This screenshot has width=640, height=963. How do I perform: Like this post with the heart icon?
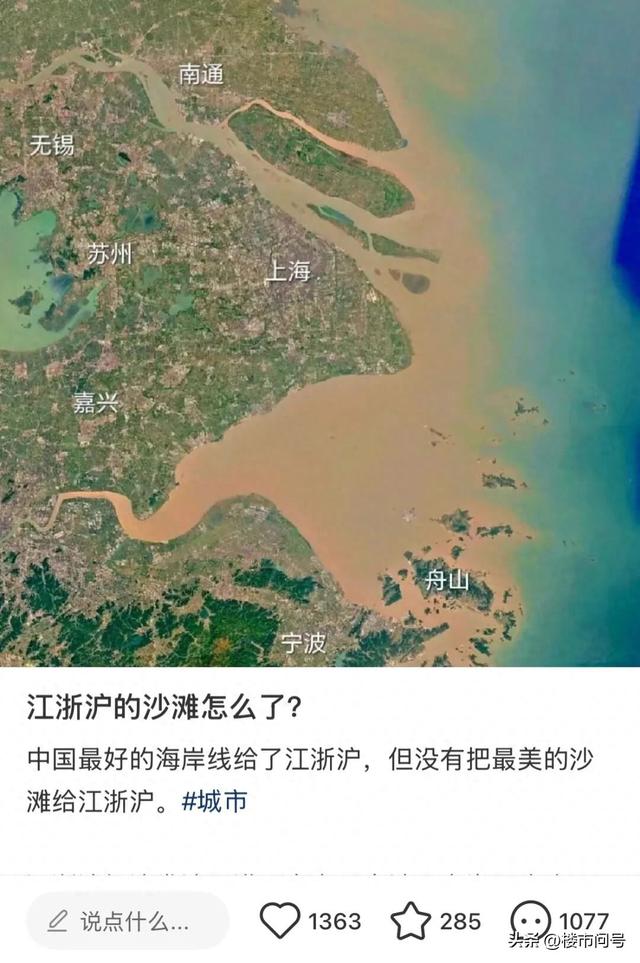pyautogui.click(x=279, y=920)
